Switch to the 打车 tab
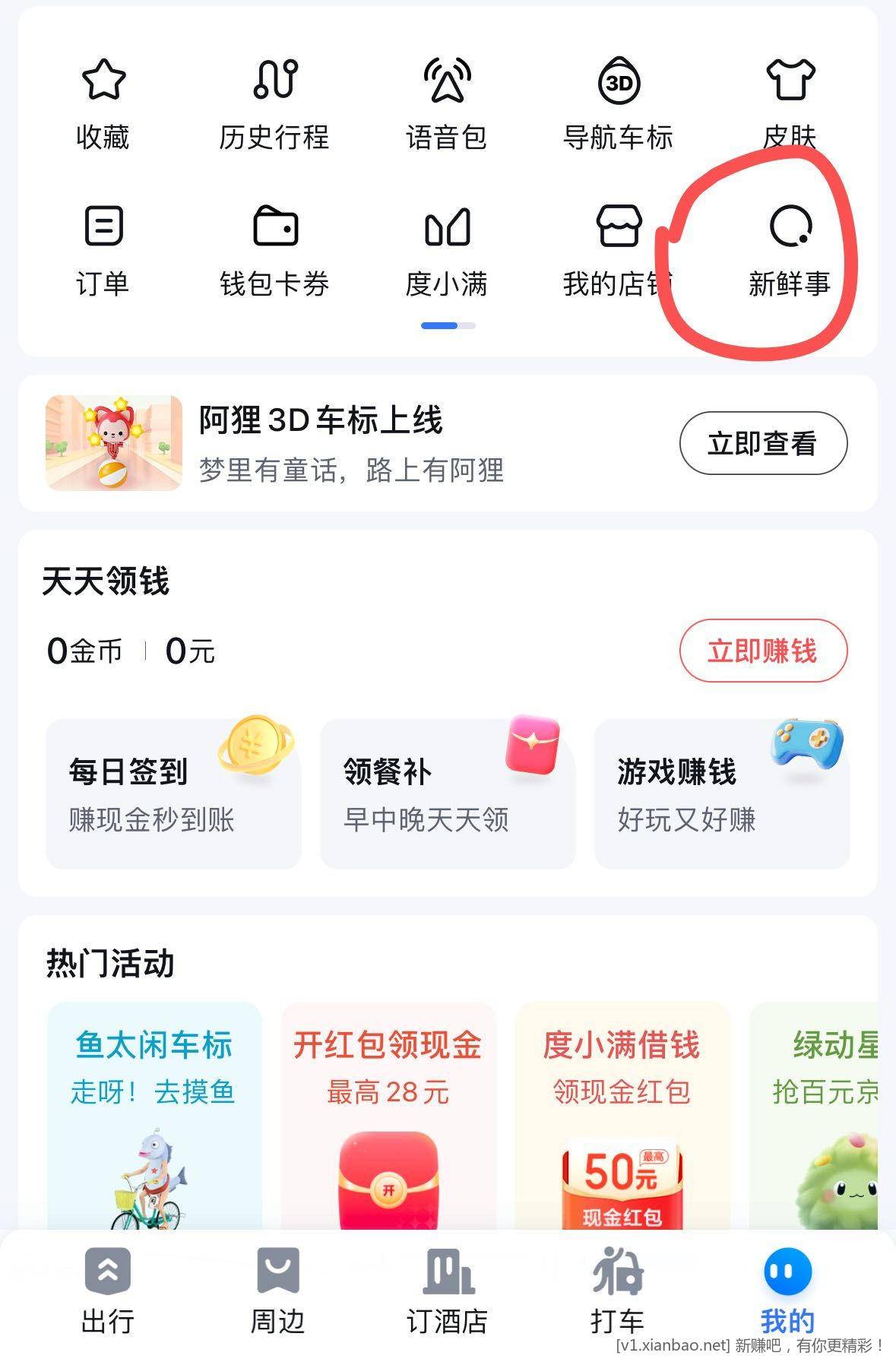The image size is (896, 1362). (617, 1291)
